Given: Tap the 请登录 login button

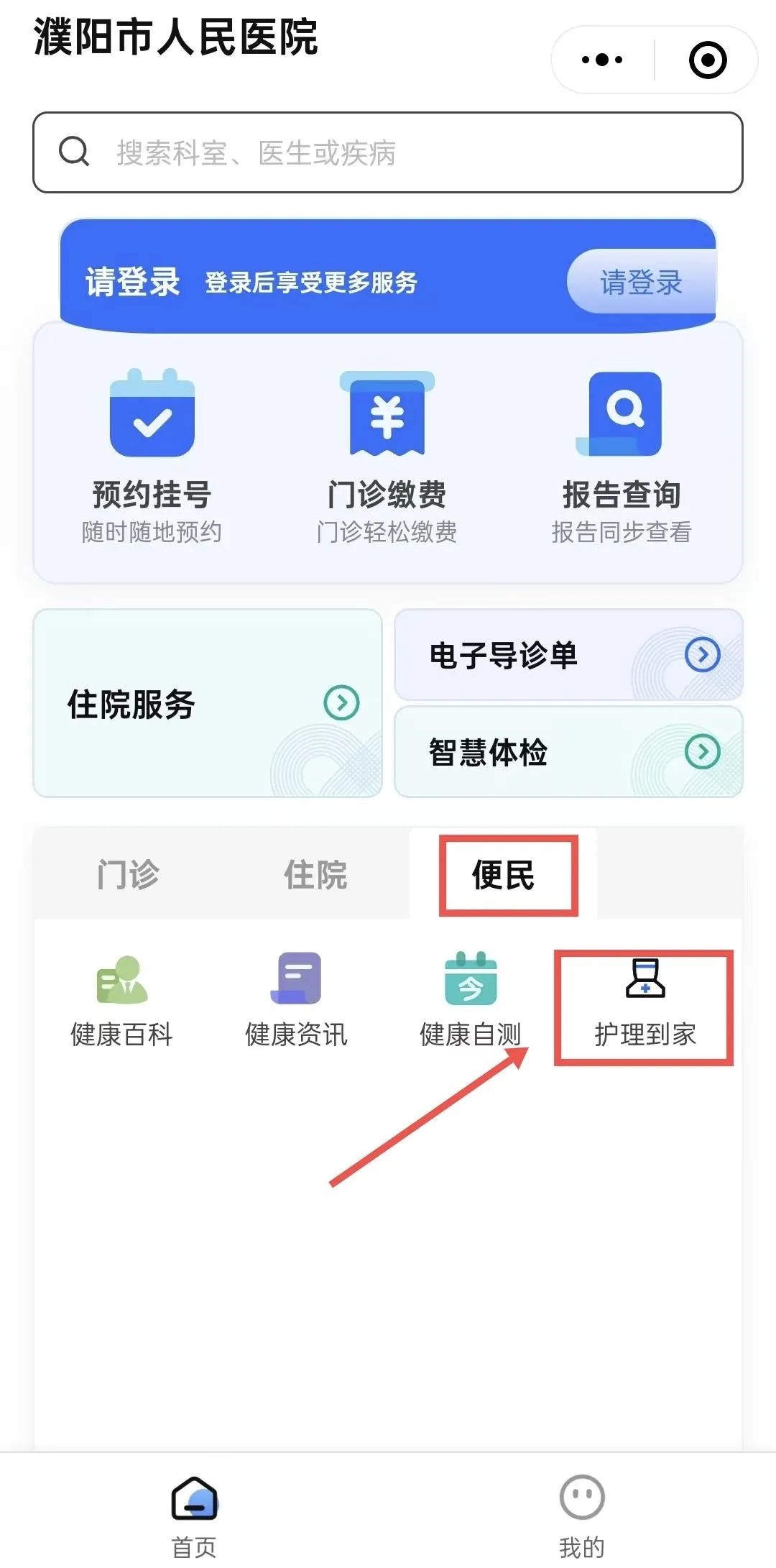Looking at the screenshot, I should (x=641, y=282).
